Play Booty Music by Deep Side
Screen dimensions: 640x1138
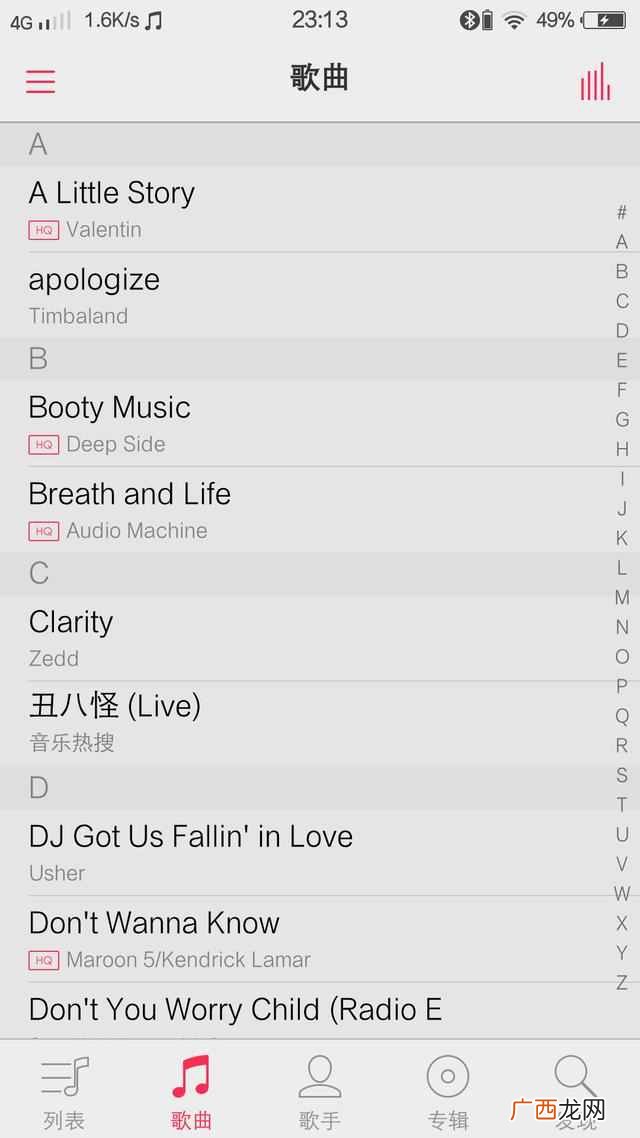point(305,424)
